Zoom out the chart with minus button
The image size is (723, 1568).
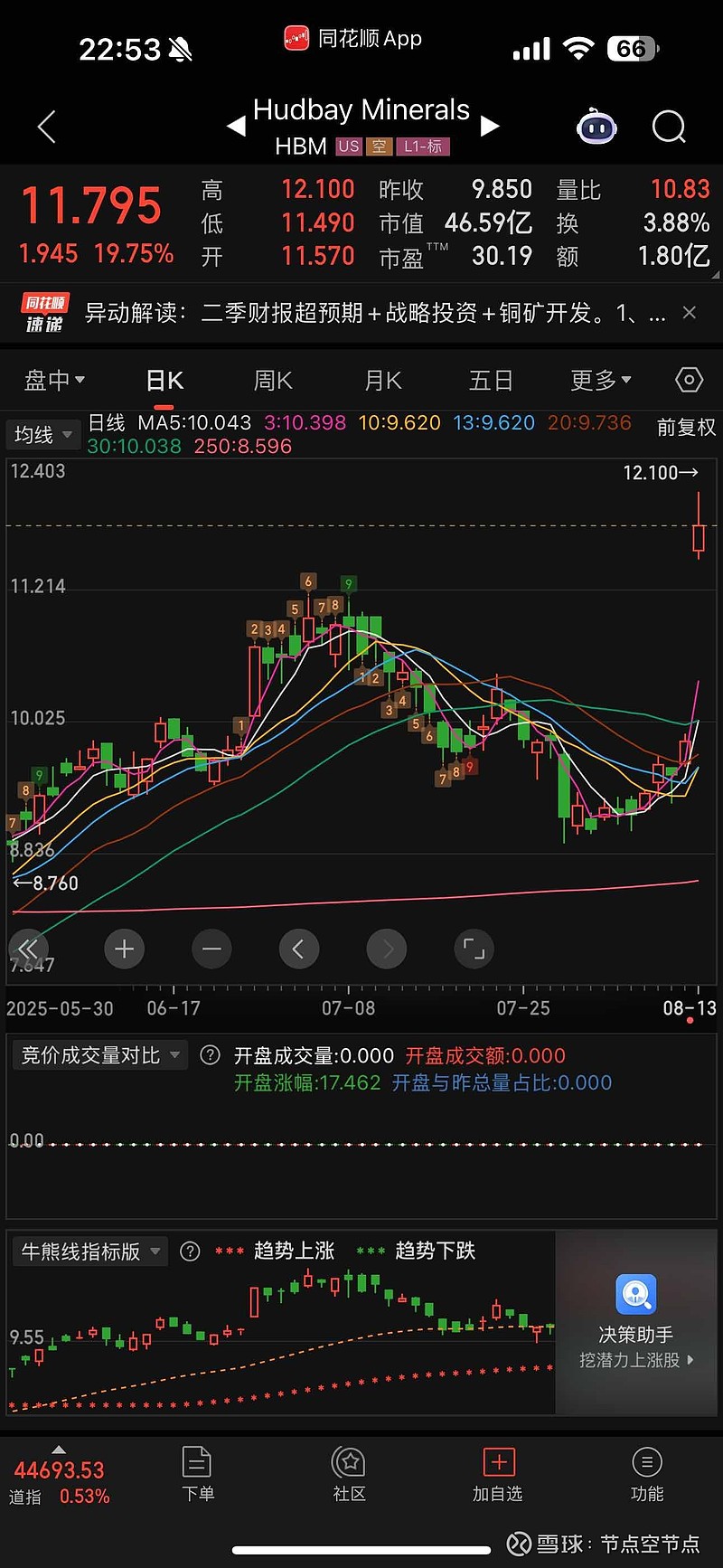[211, 949]
